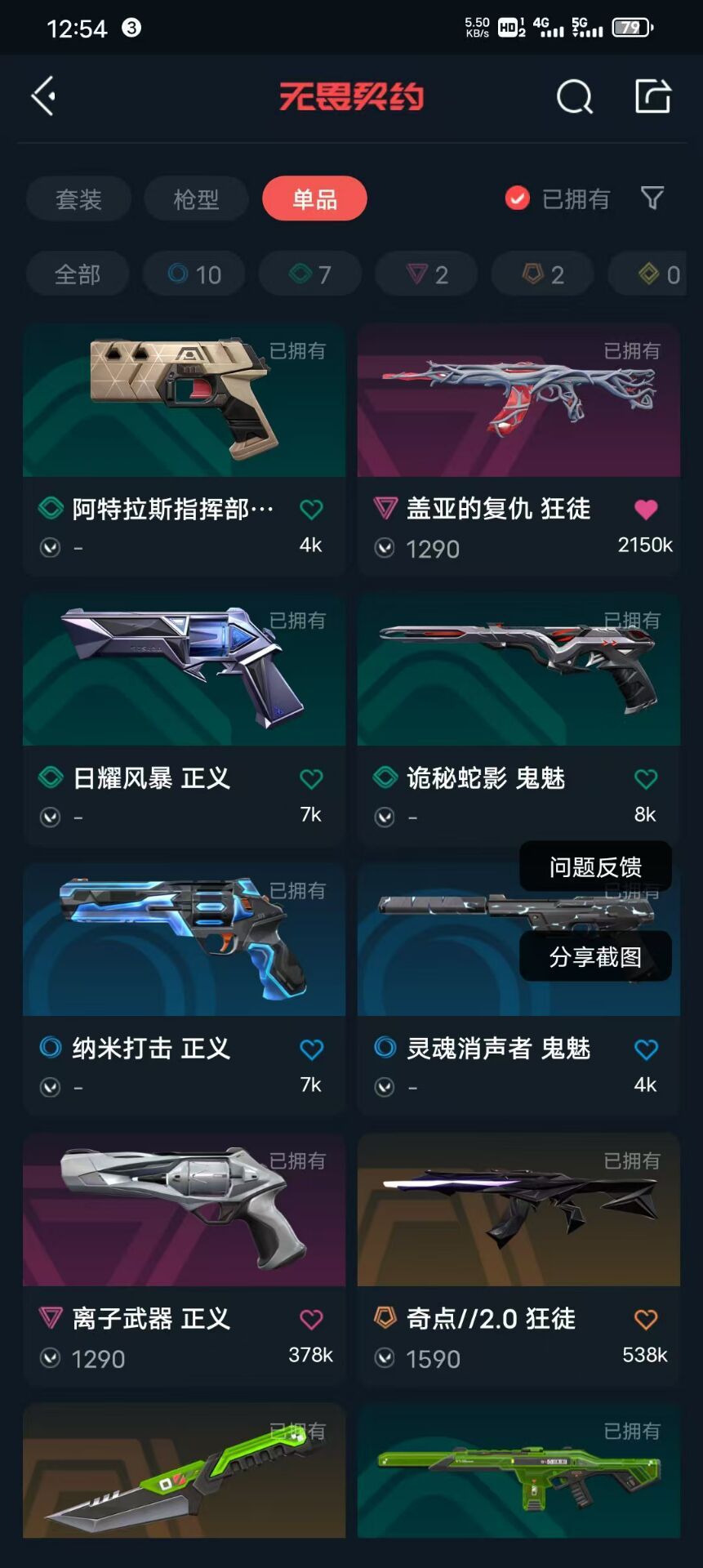The width and height of the screenshot is (703, 1568).
Task: Uncheck the 已拥有 filter checkbox
Action: coord(518,198)
